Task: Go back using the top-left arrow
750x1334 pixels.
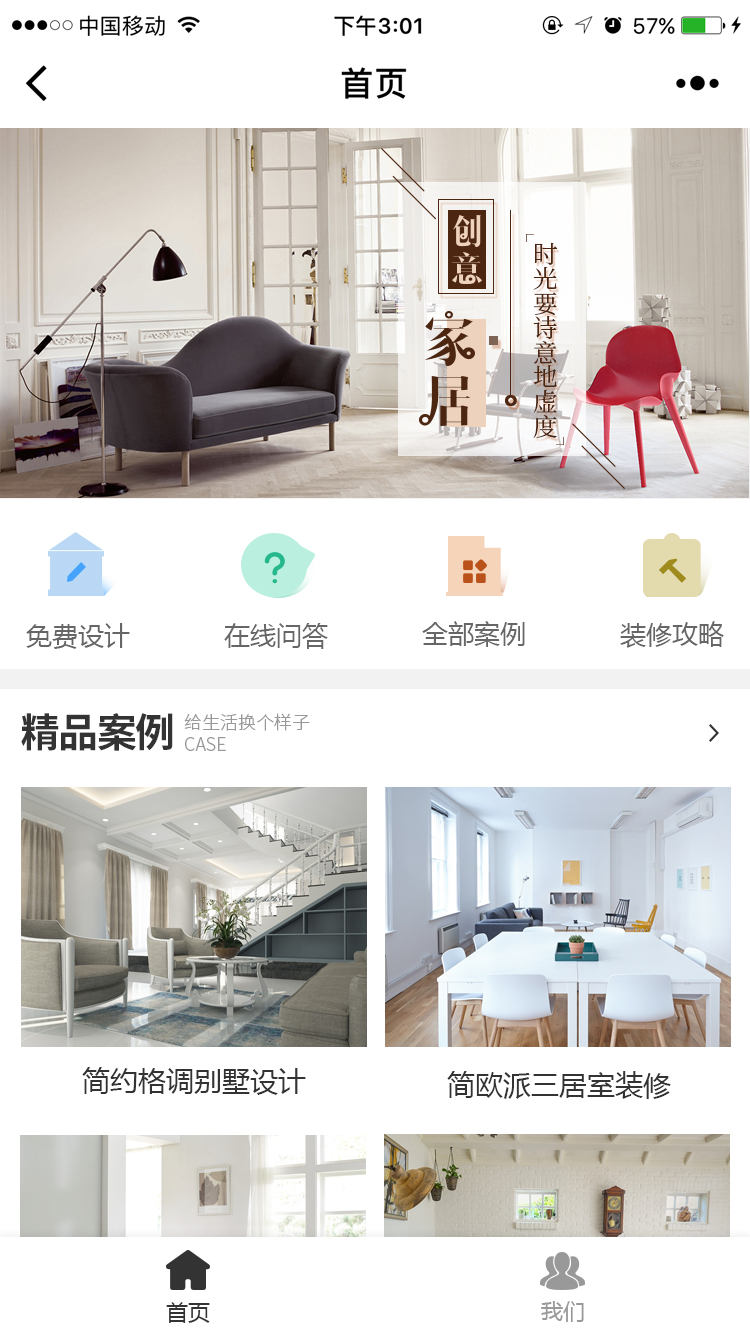Action: (x=37, y=84)
